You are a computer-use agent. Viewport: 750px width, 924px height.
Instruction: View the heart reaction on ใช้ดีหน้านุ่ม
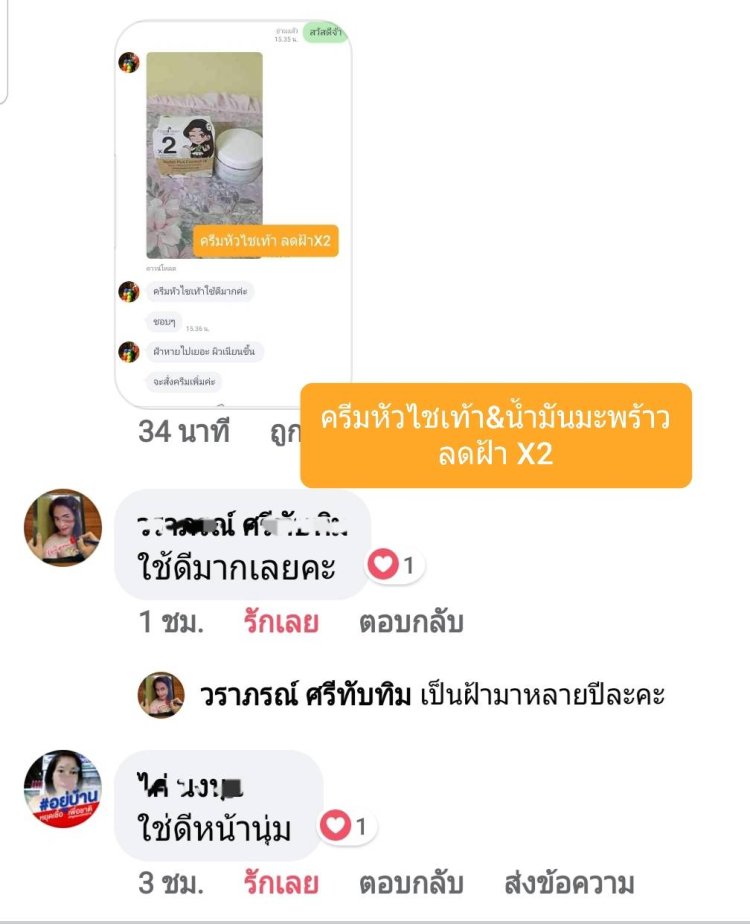click(348, 827)
